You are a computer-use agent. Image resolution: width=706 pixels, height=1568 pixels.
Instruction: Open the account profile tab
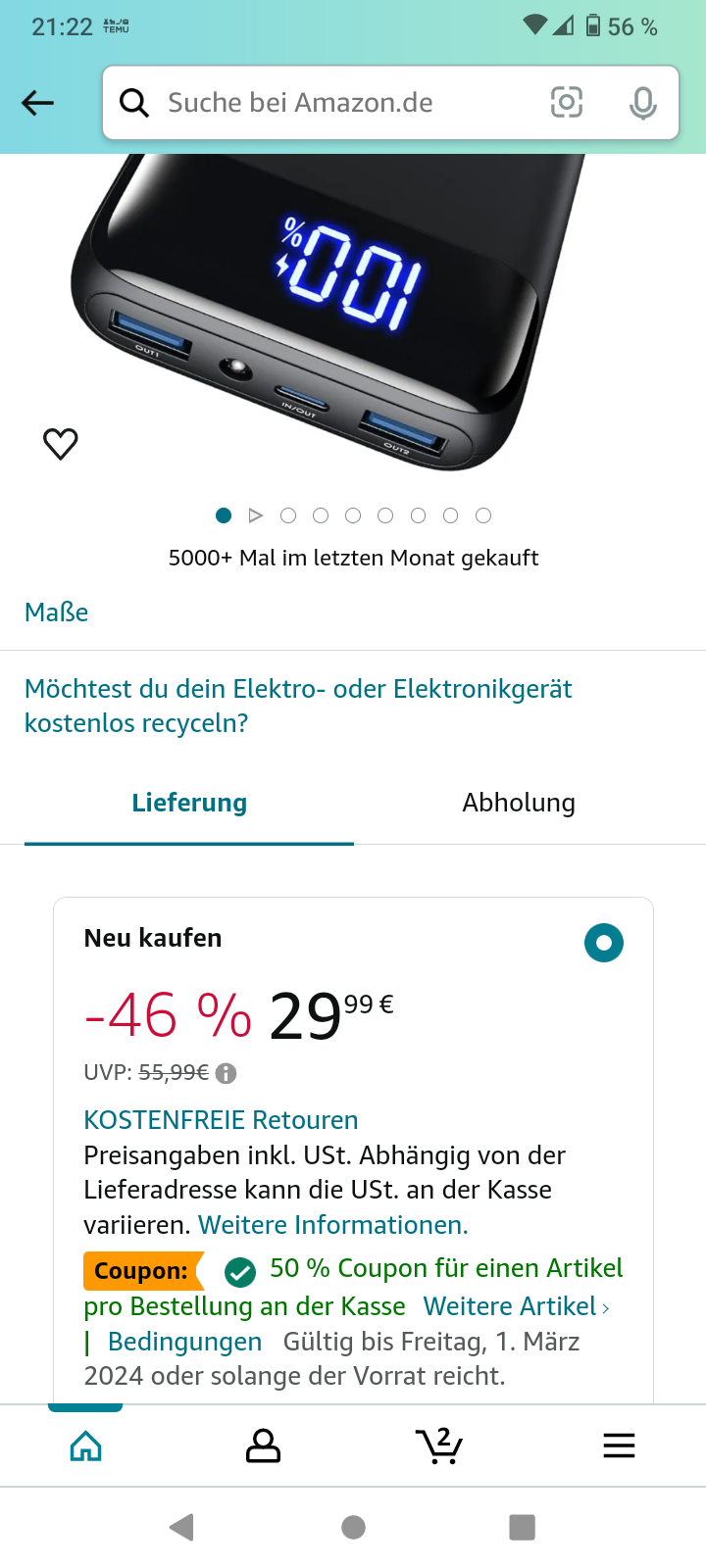click(263, 1445)
